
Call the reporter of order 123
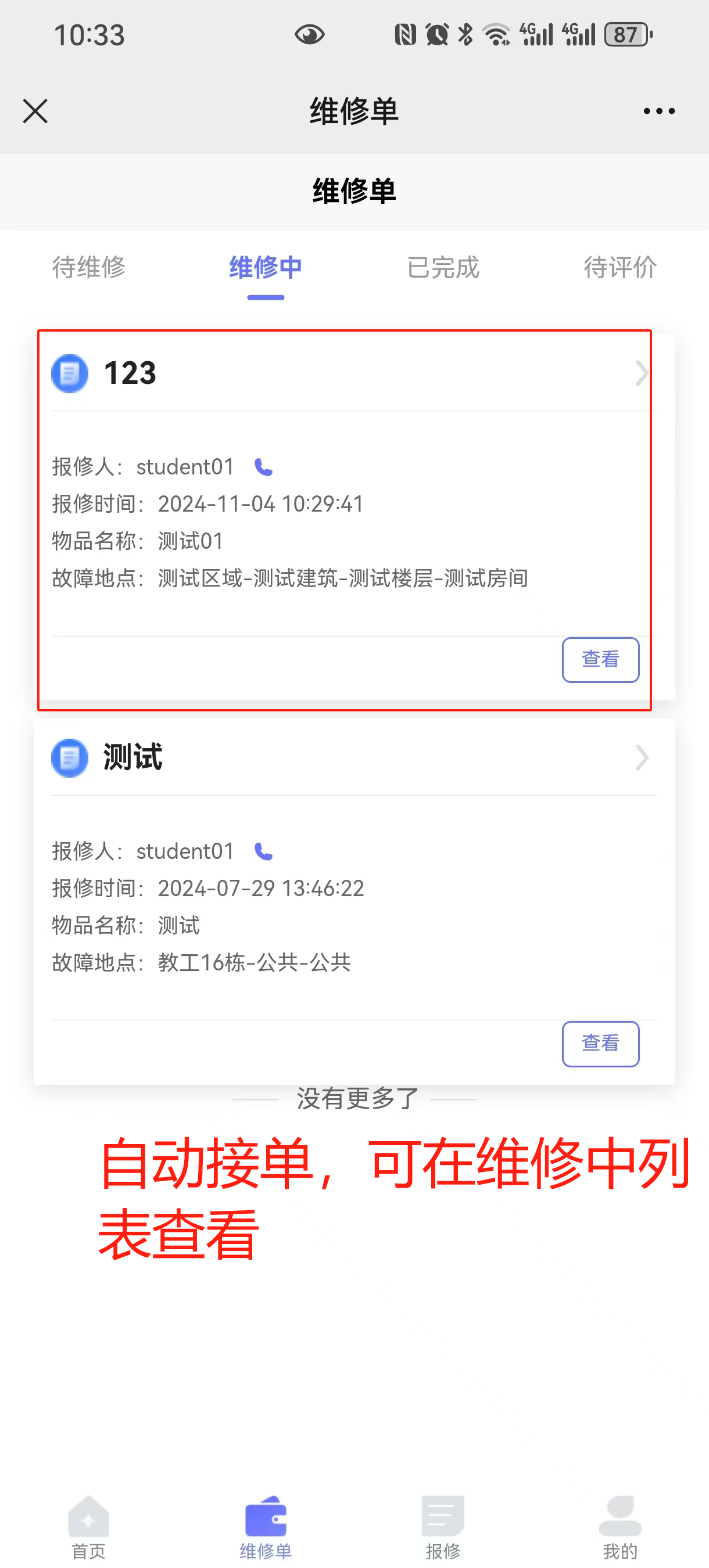pos(263,467)
